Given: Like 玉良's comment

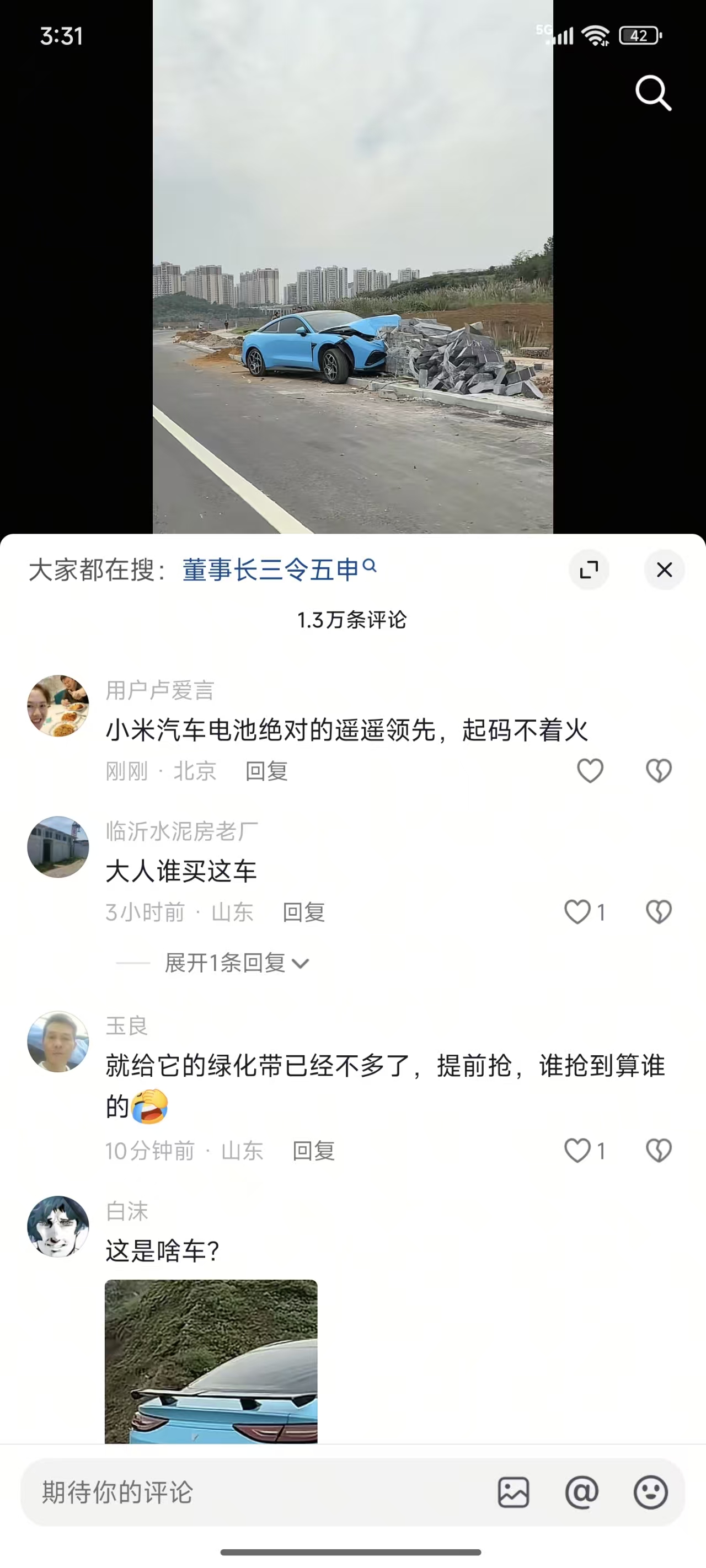Looking at the screenshot, I should point(577,1151).
